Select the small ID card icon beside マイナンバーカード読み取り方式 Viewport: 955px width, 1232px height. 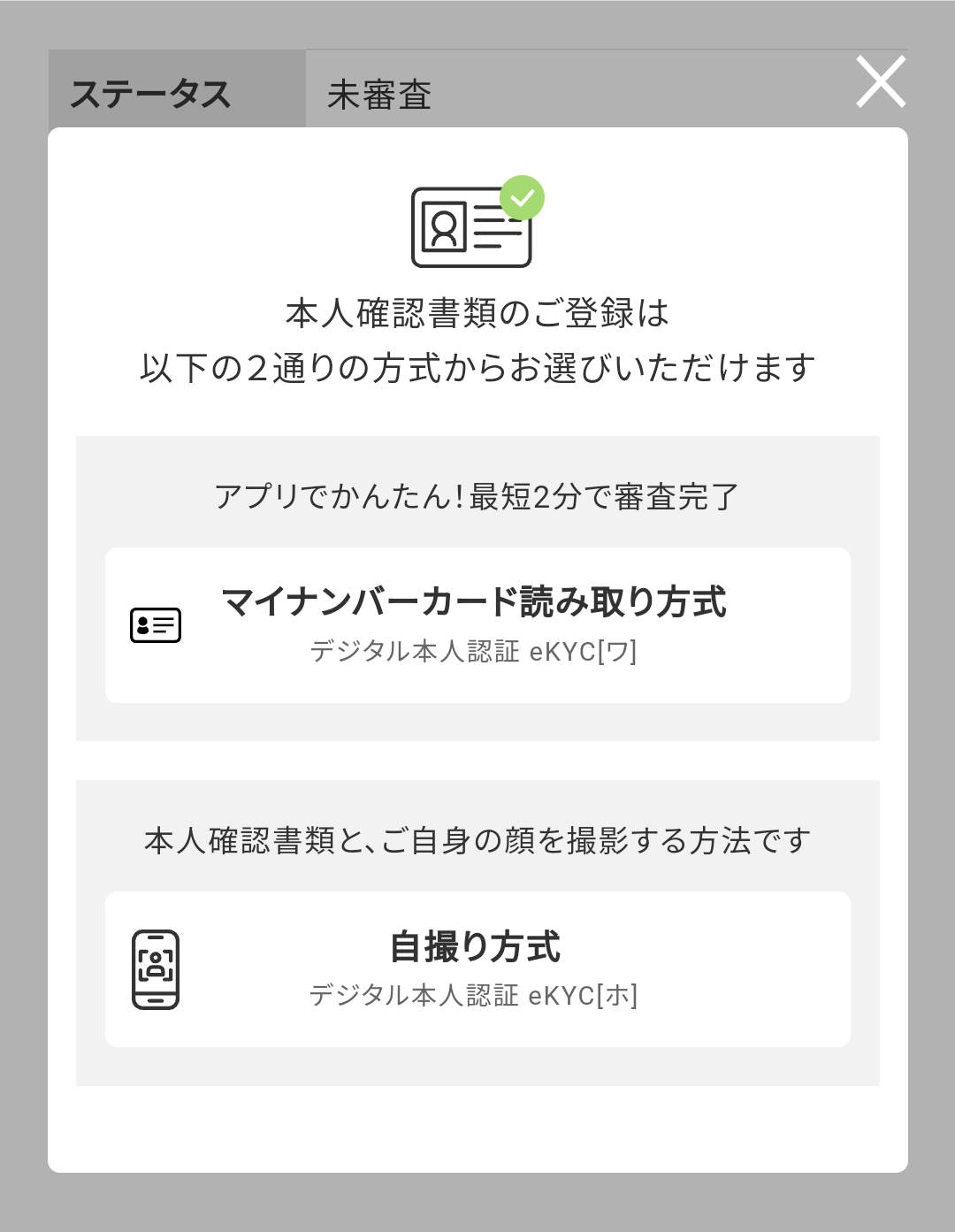157,624
